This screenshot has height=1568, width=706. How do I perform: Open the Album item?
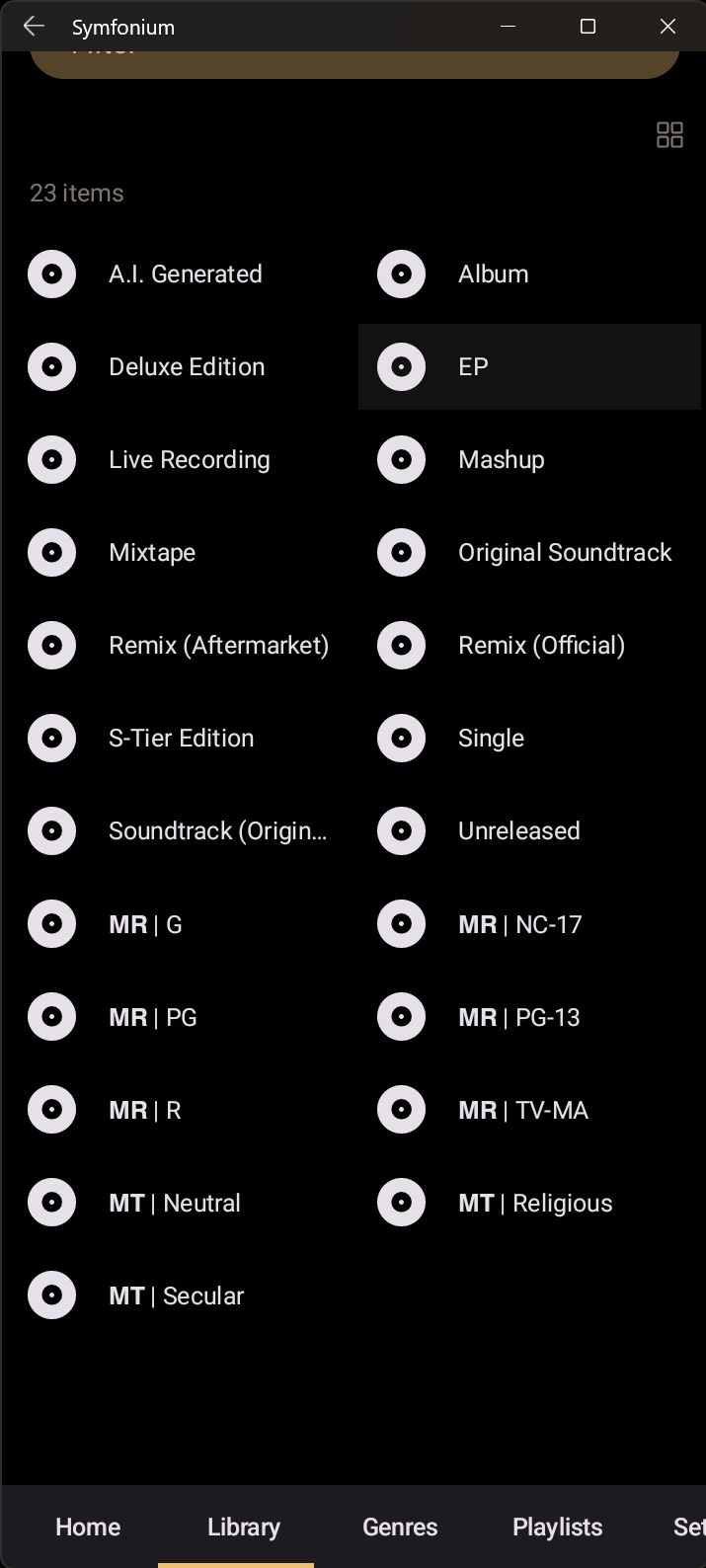tap(529, 274)
